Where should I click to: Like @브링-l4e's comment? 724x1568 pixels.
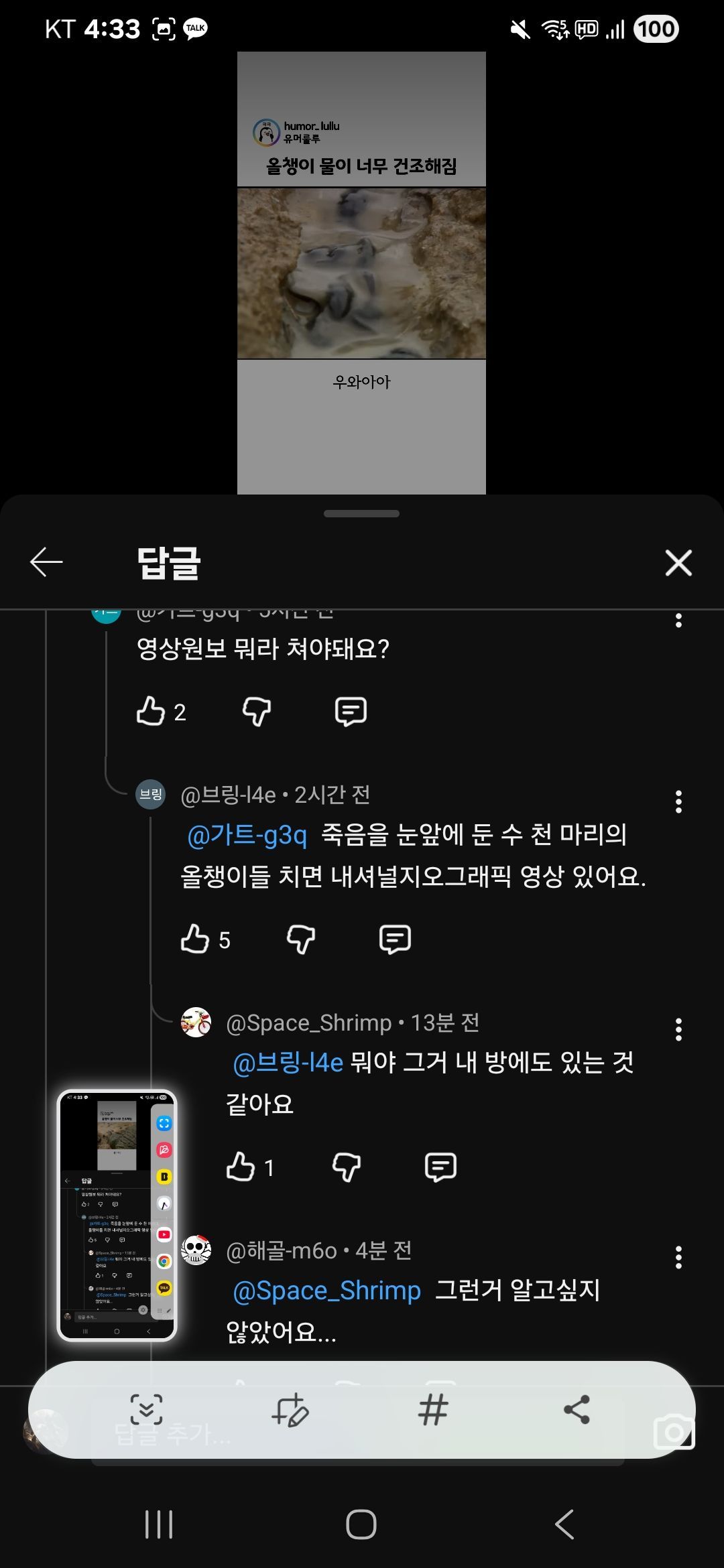(x=196, y=939)
